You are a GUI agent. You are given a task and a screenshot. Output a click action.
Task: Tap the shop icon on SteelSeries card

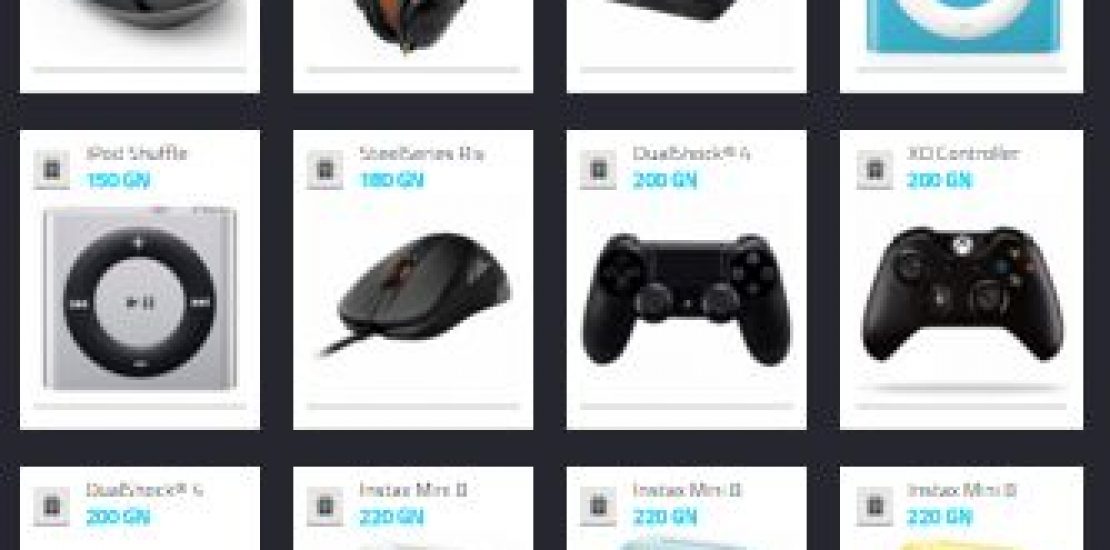point(324,168)
